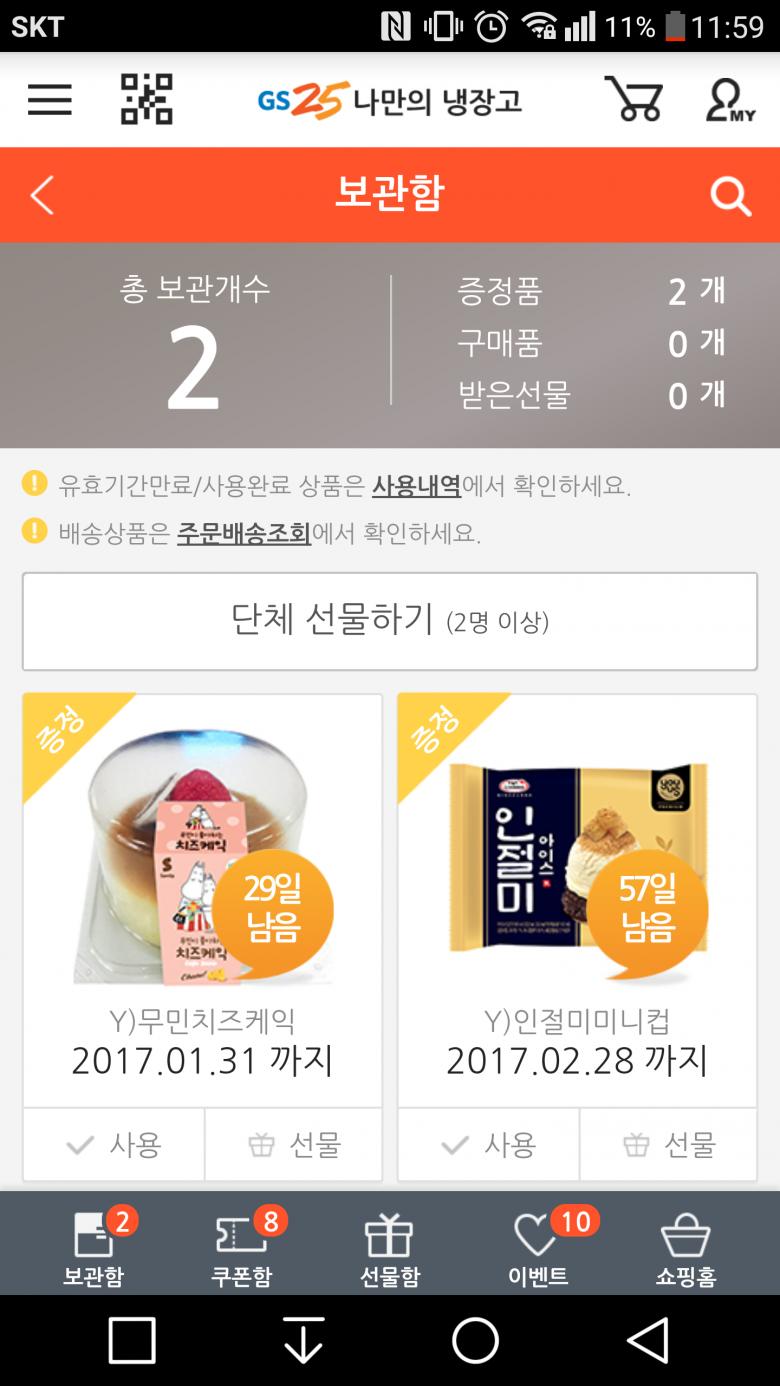
Task: Go back from 보관함
Action: tap(42, 195)
